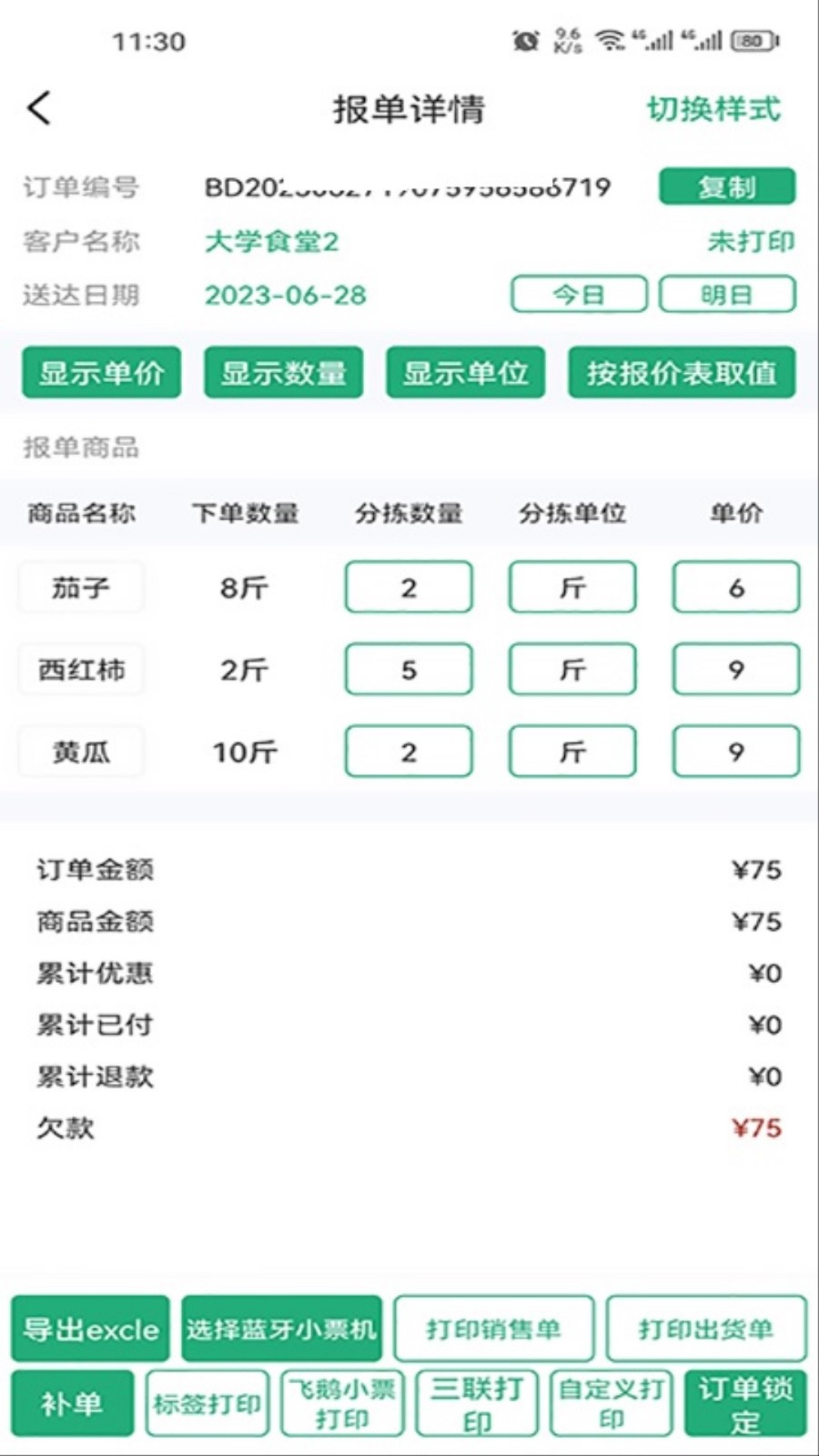Open 标签打印 label printing

click(207, 1403)
